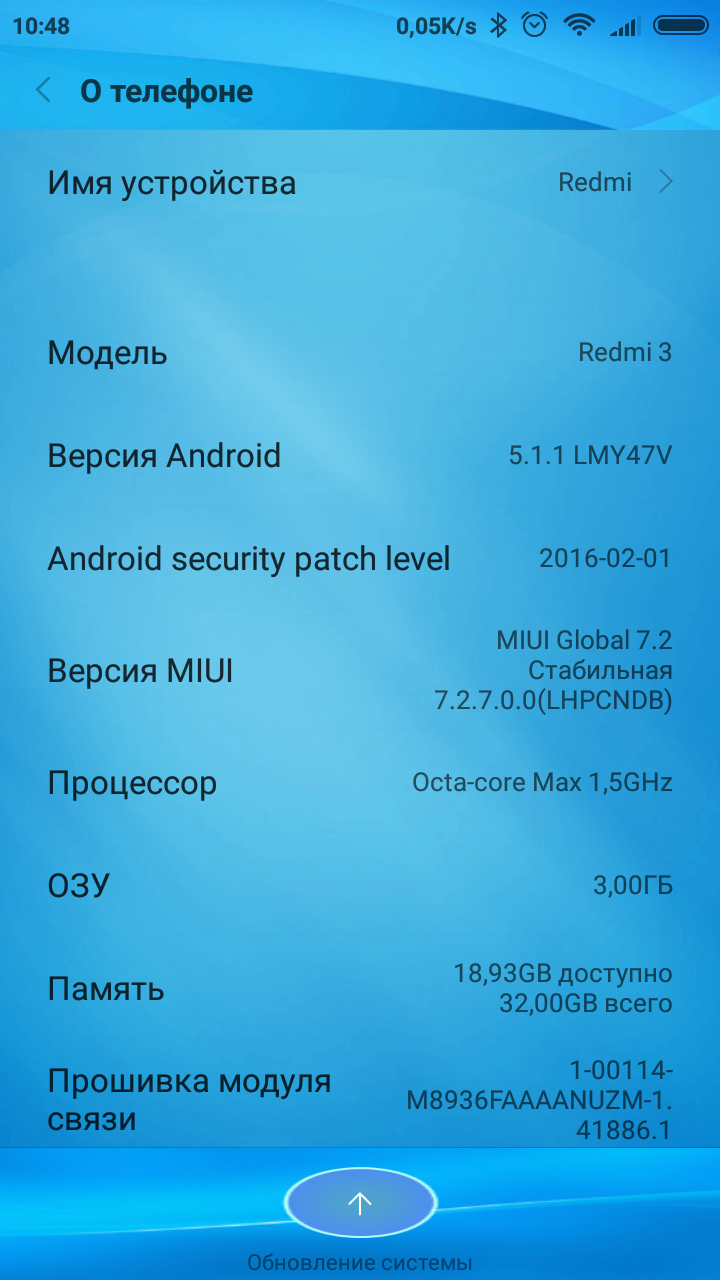The image size is (720, 1280).
Task: Tap the Версия MIUI row
Action: click(x=360, y=670)
